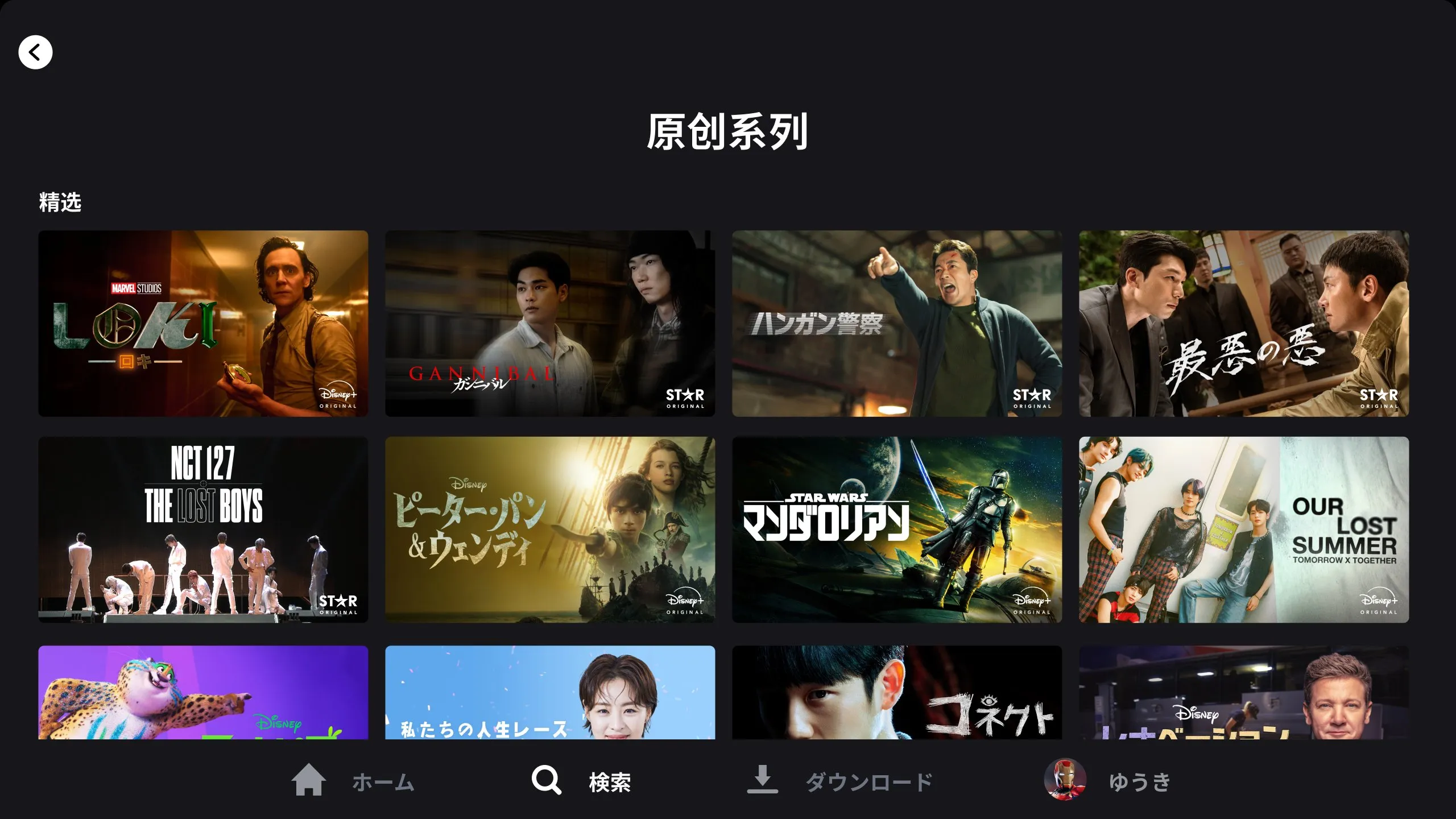Open the Disney レナベーション tile
This screenshot has height=819, width=1456.
[1244, 693]
